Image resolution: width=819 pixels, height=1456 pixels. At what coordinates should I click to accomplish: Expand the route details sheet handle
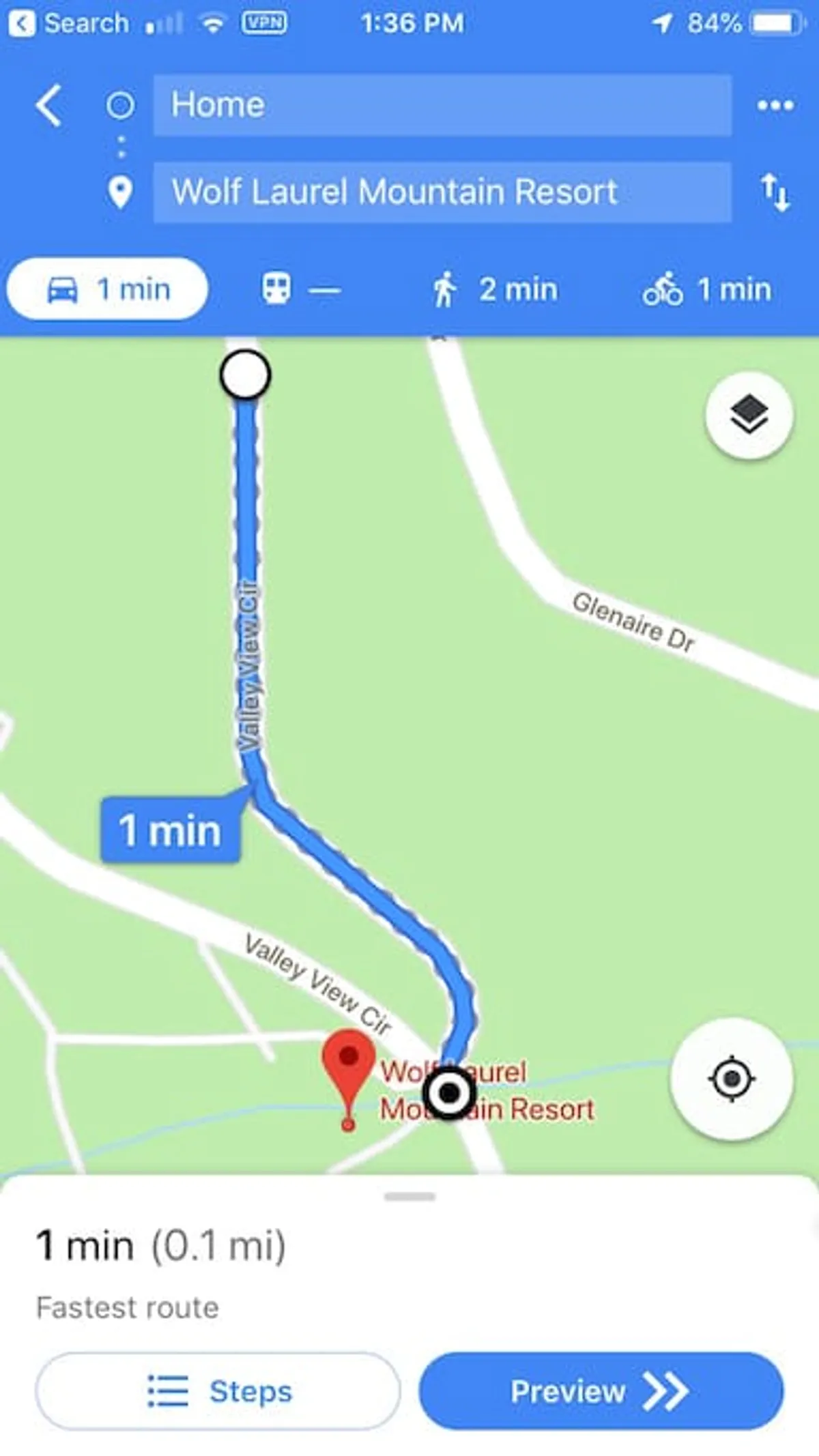tap(409, 1197)
